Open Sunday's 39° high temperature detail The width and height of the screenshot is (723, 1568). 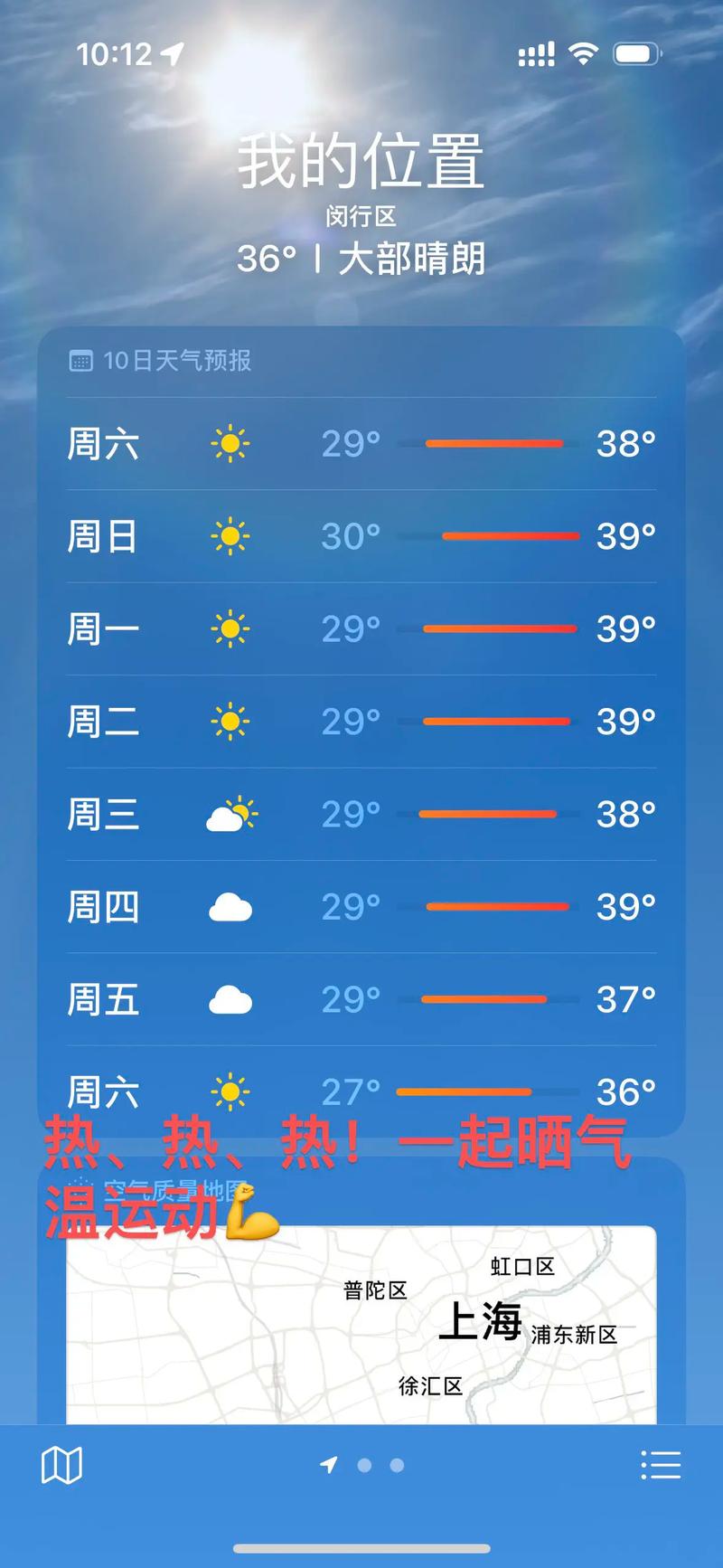(625, 536)
